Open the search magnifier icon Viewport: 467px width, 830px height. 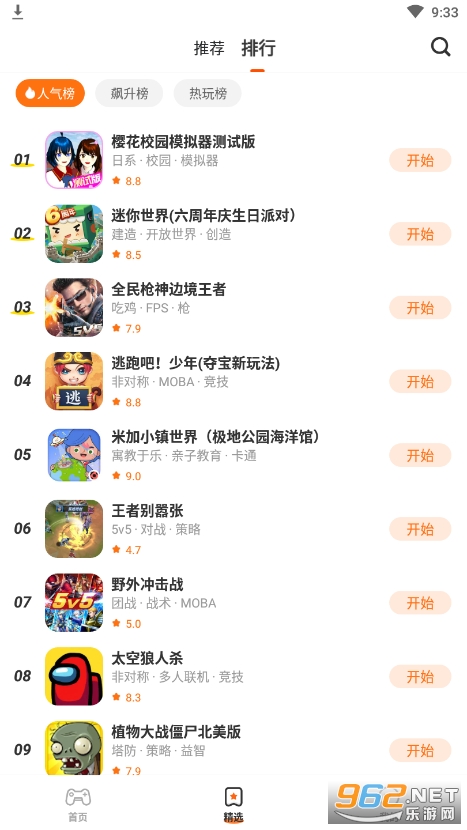point(440,47)
